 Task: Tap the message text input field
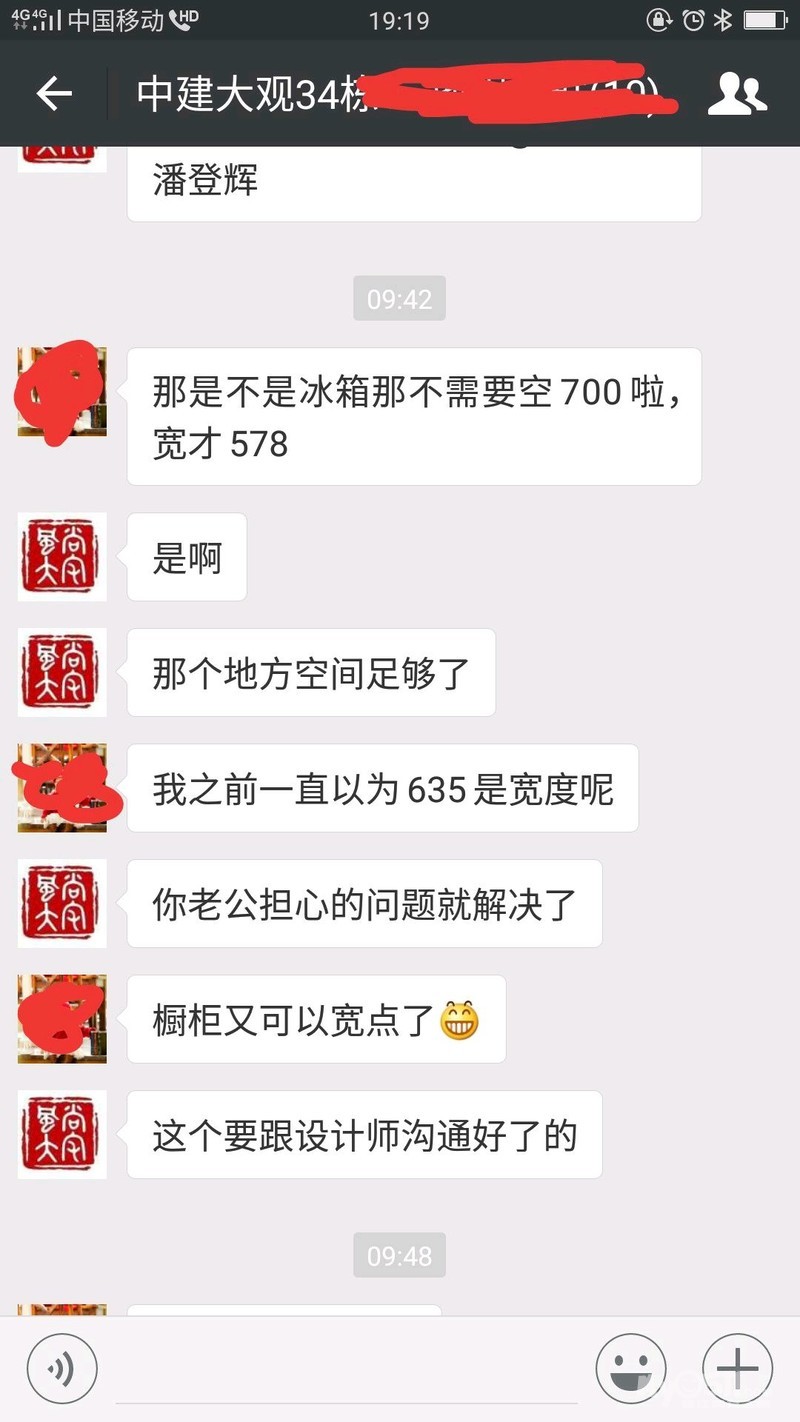[345, 1370]
